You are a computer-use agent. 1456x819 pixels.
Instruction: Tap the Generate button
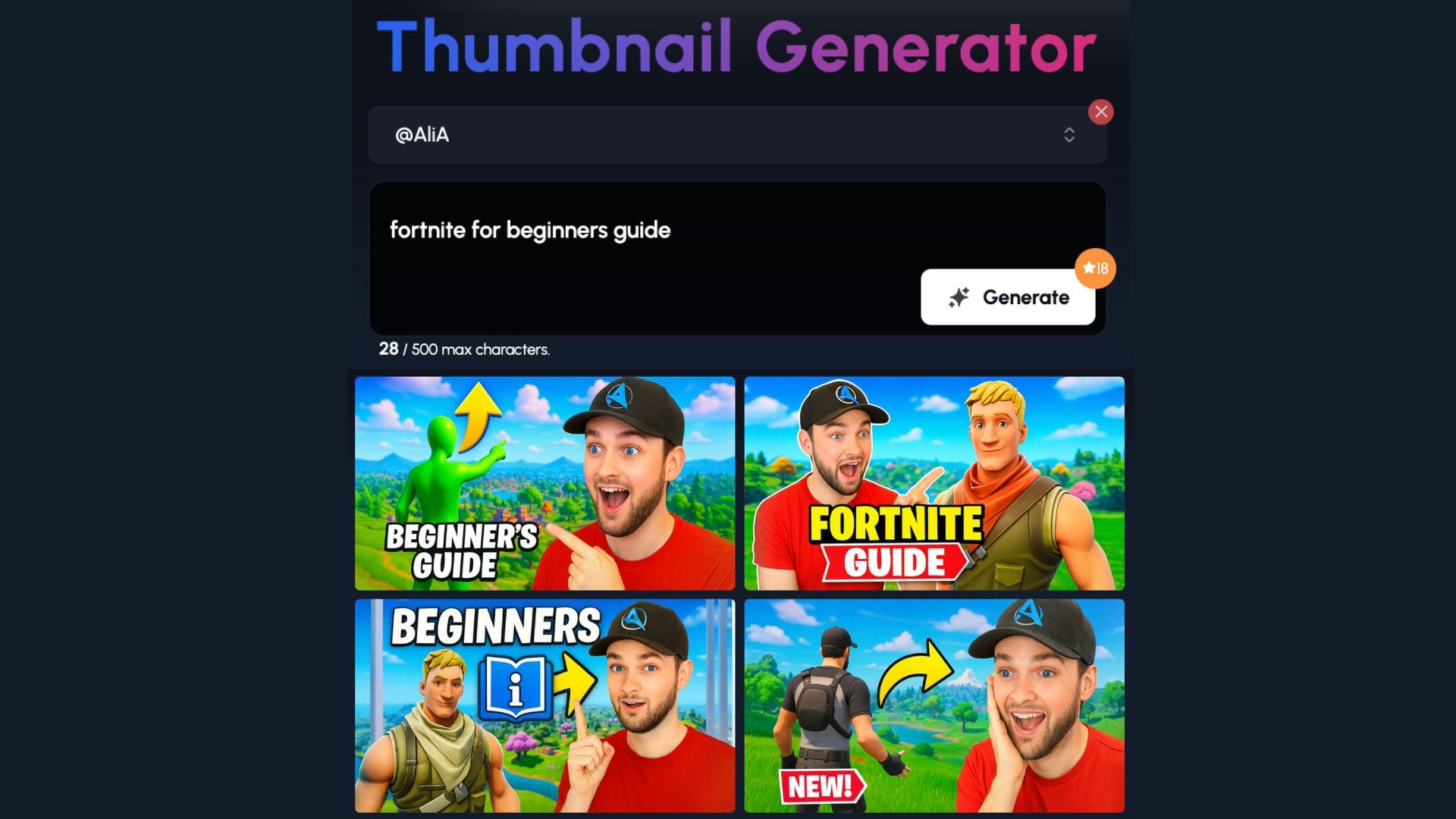(x=1007, y=297)
